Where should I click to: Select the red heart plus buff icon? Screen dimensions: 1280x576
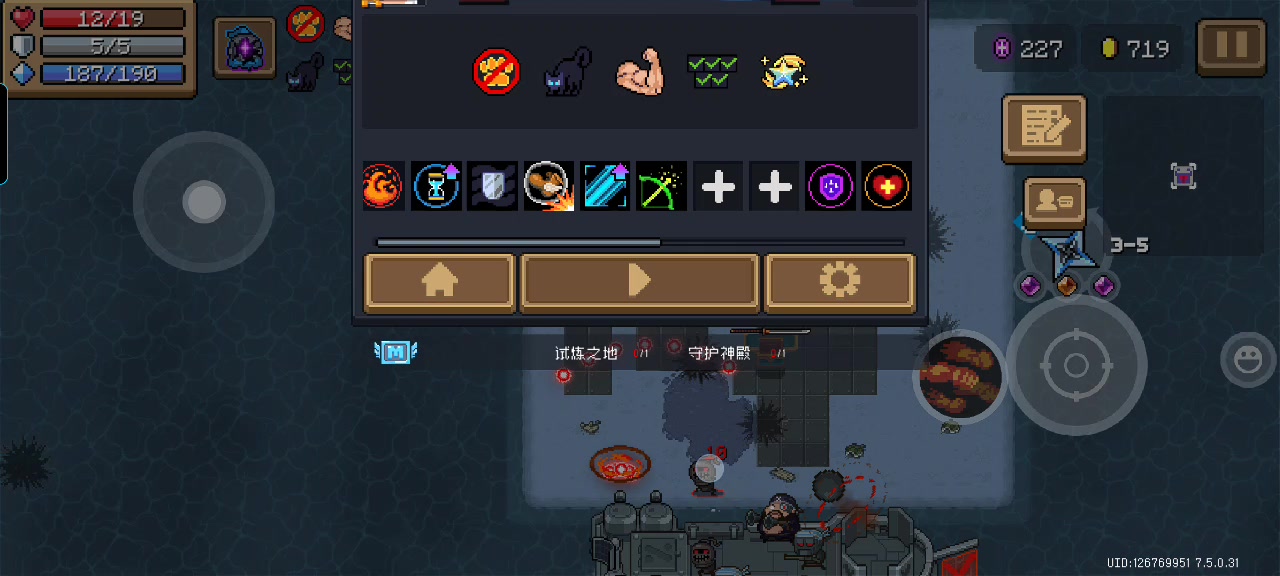tap(887, 187)
